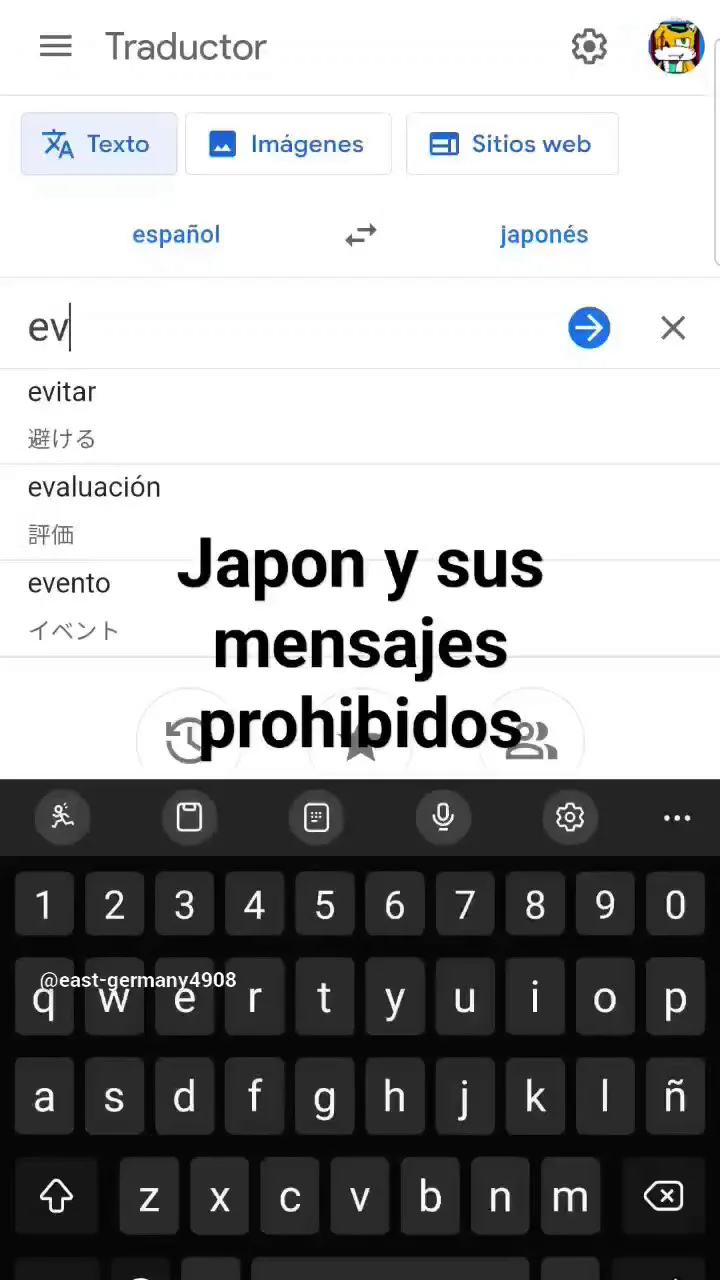Switch to the Sitios web tab
720x1280 pixels.
point(511,144)
